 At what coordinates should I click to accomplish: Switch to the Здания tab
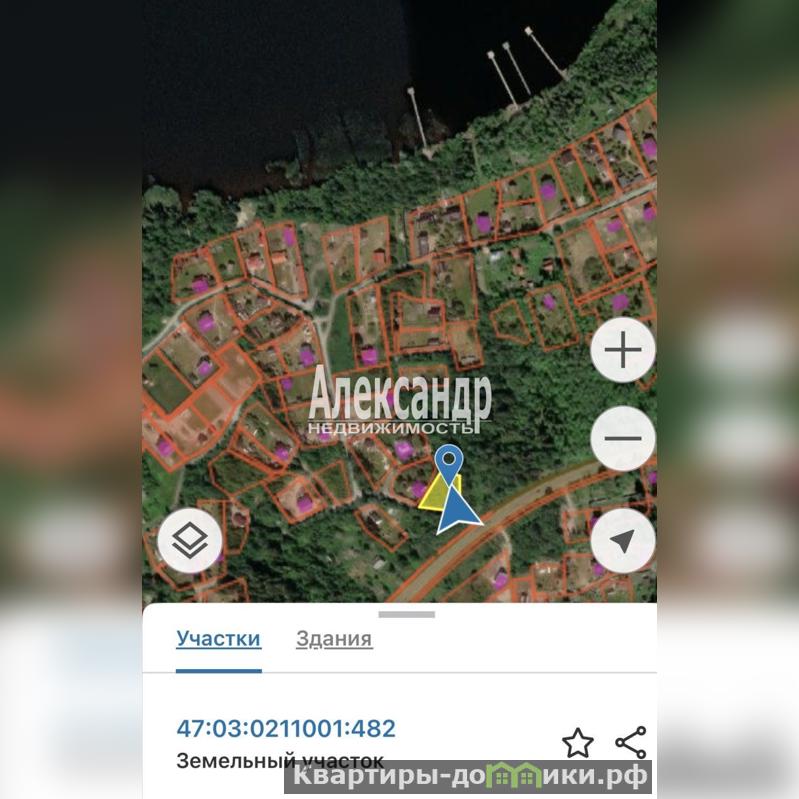point(334,639)
